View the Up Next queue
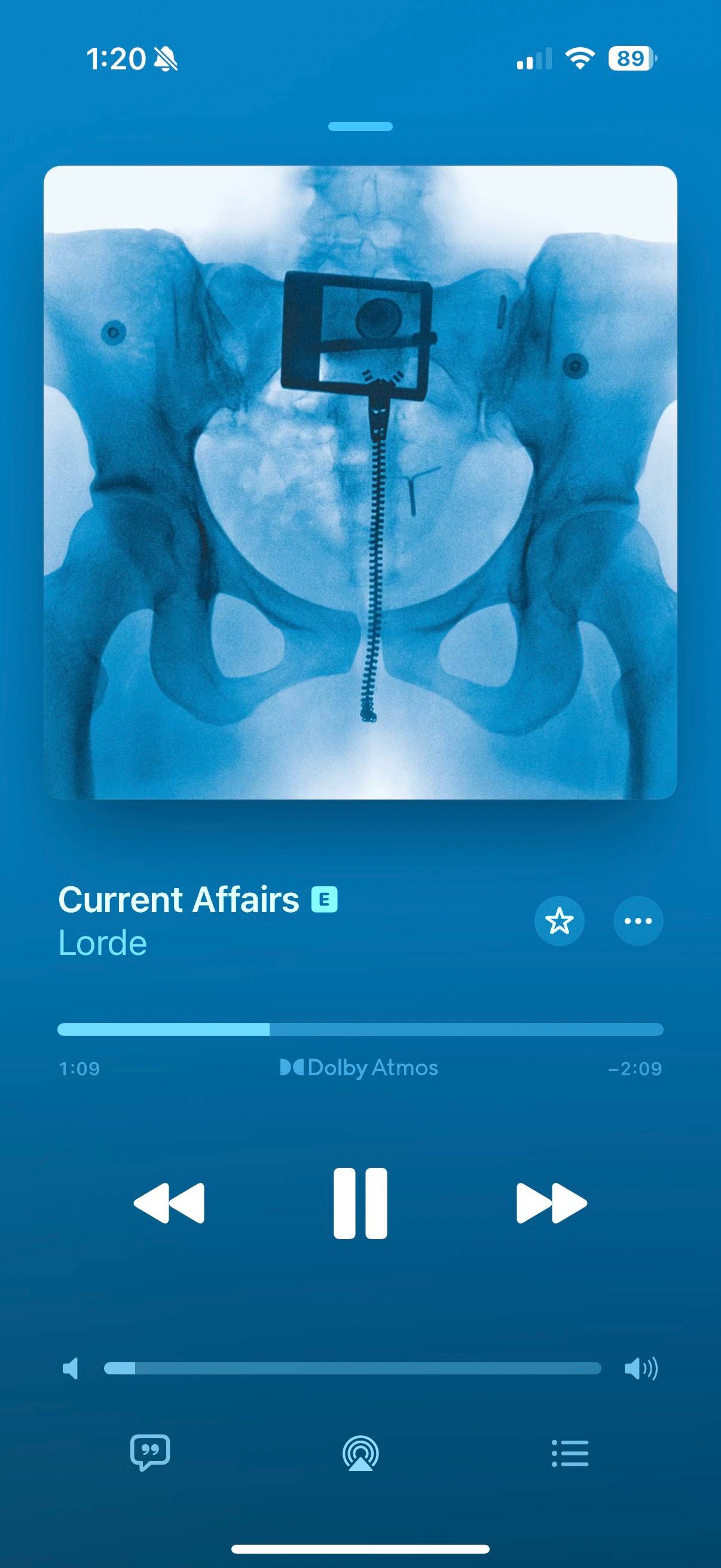Image resolution: width=721 pixels, height=1568 pixels. tap(570, 1454)
